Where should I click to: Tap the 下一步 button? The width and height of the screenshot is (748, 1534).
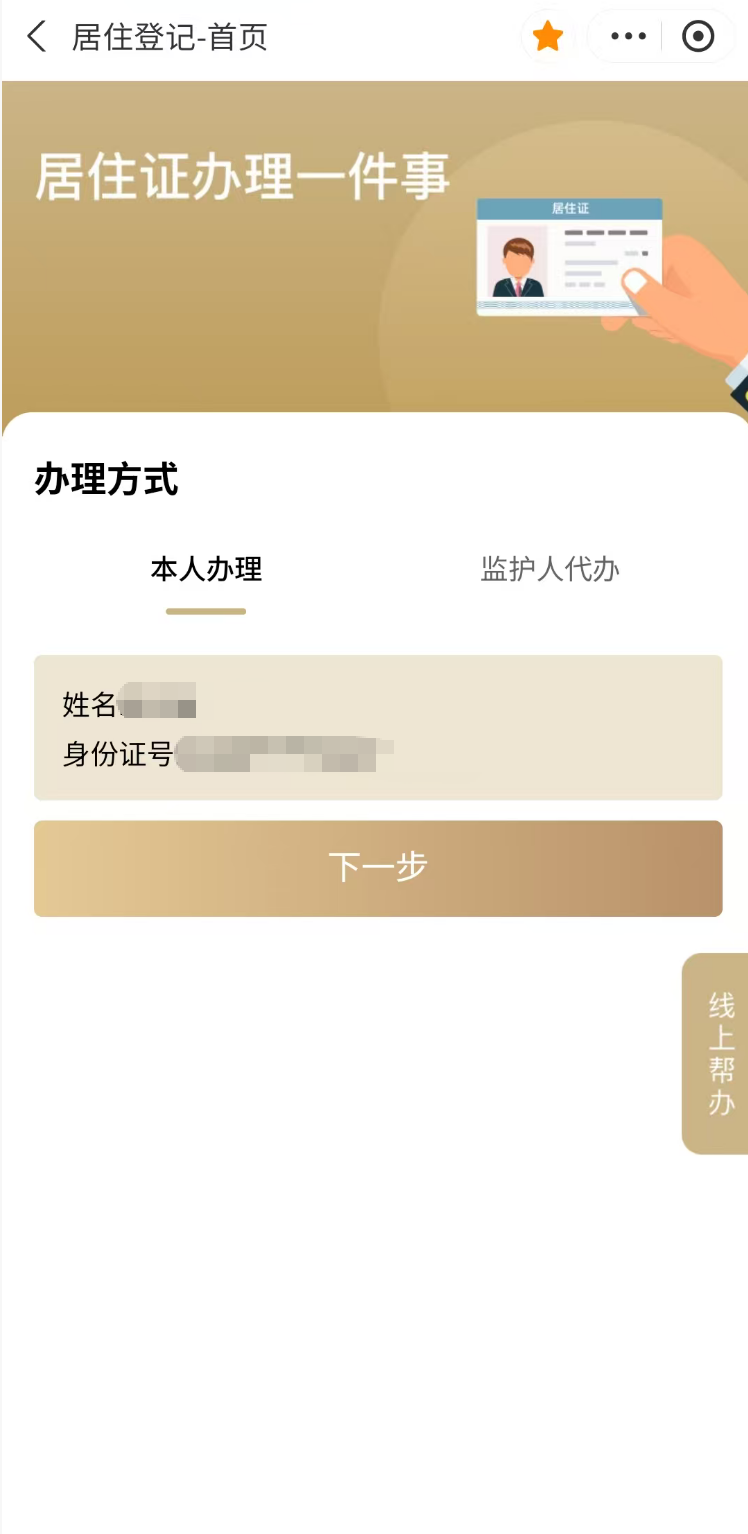tap(378, 868)
